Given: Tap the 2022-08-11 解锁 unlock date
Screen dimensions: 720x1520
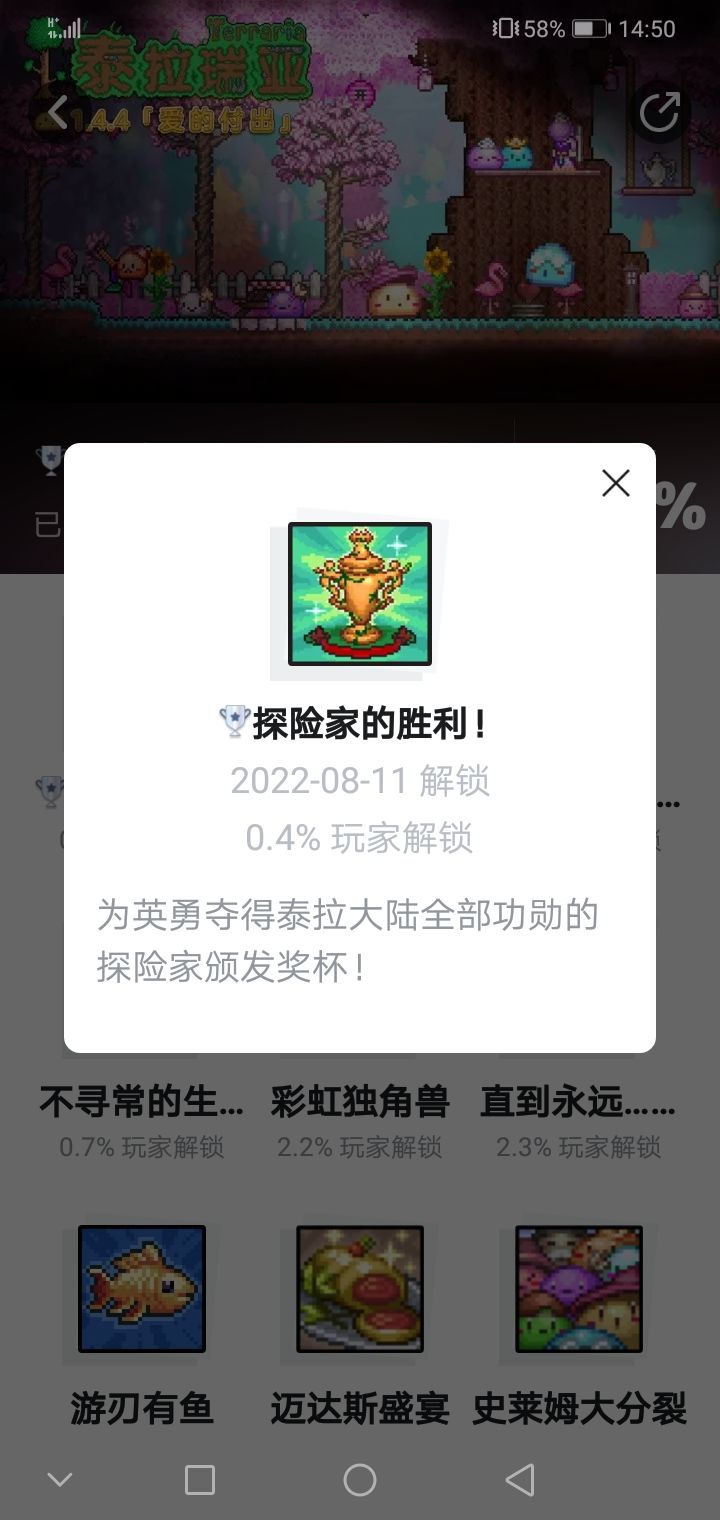Looking at the screenshot, I should (x=359, y=781).
